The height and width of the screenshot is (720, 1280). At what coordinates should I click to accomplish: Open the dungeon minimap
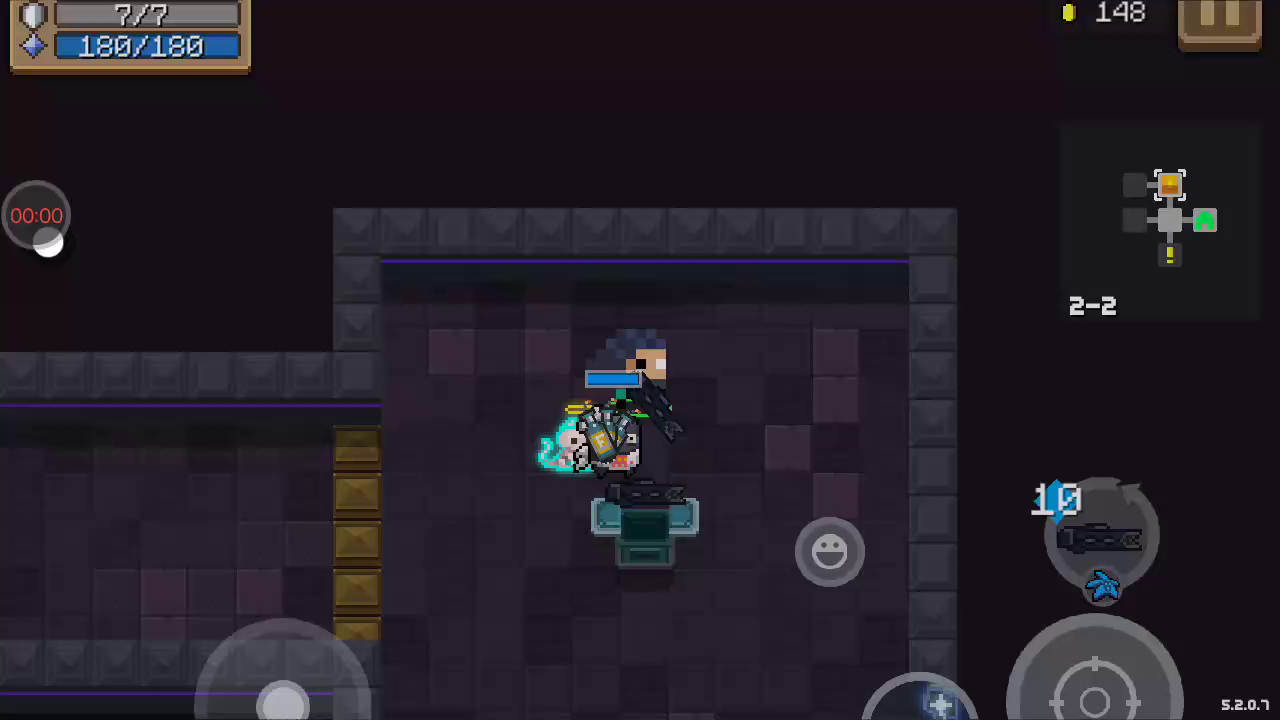click(1168, 218)
